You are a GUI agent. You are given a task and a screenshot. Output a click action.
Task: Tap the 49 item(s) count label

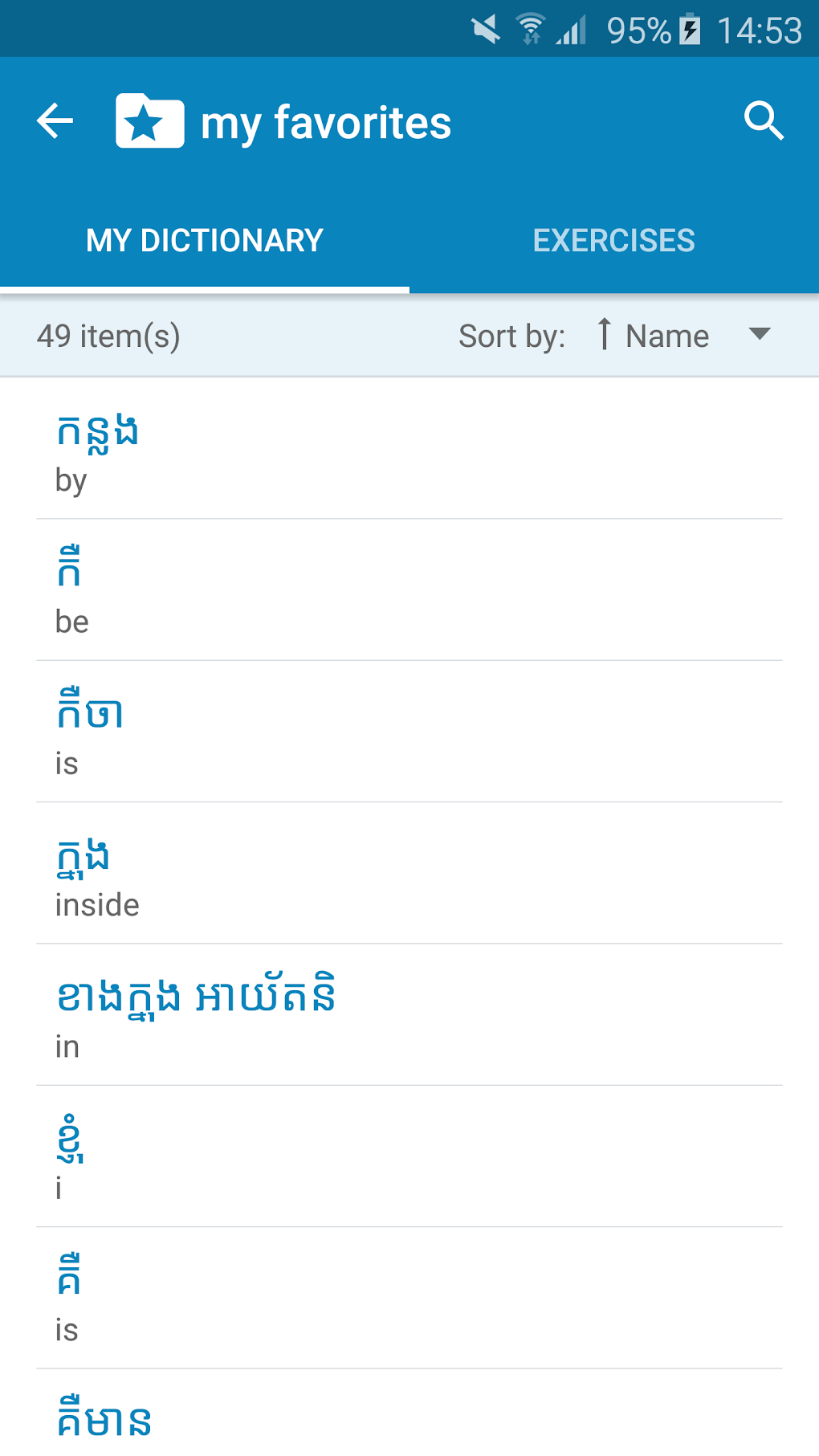coord(108,335)
